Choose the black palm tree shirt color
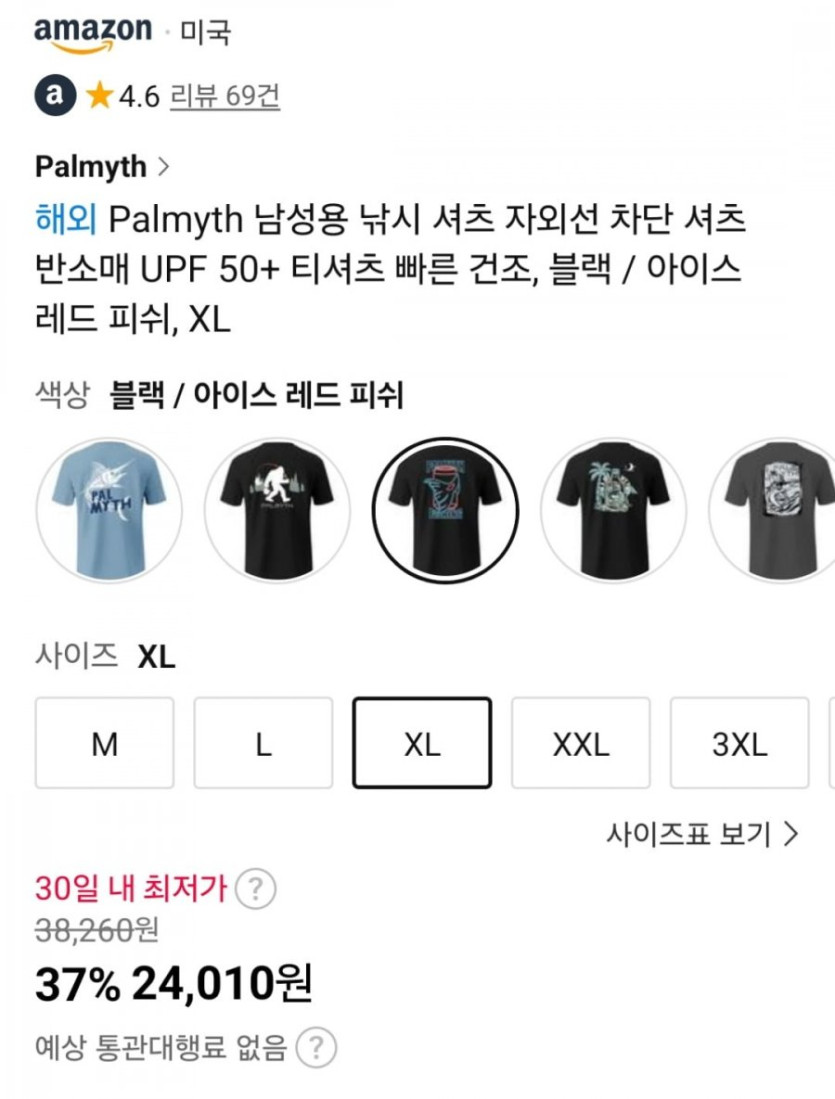This screenshot has height=1099, width=835. [x=613, y=510]
